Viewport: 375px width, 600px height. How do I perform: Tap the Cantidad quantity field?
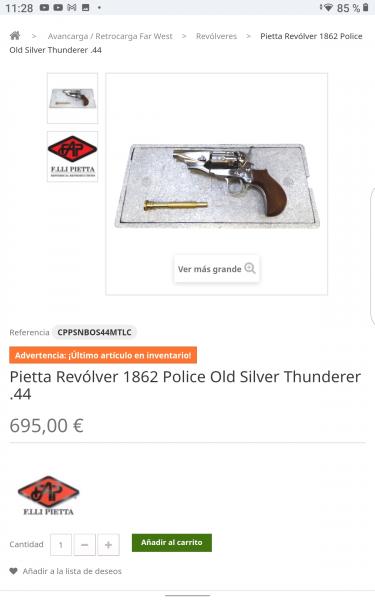pos(61,545)
